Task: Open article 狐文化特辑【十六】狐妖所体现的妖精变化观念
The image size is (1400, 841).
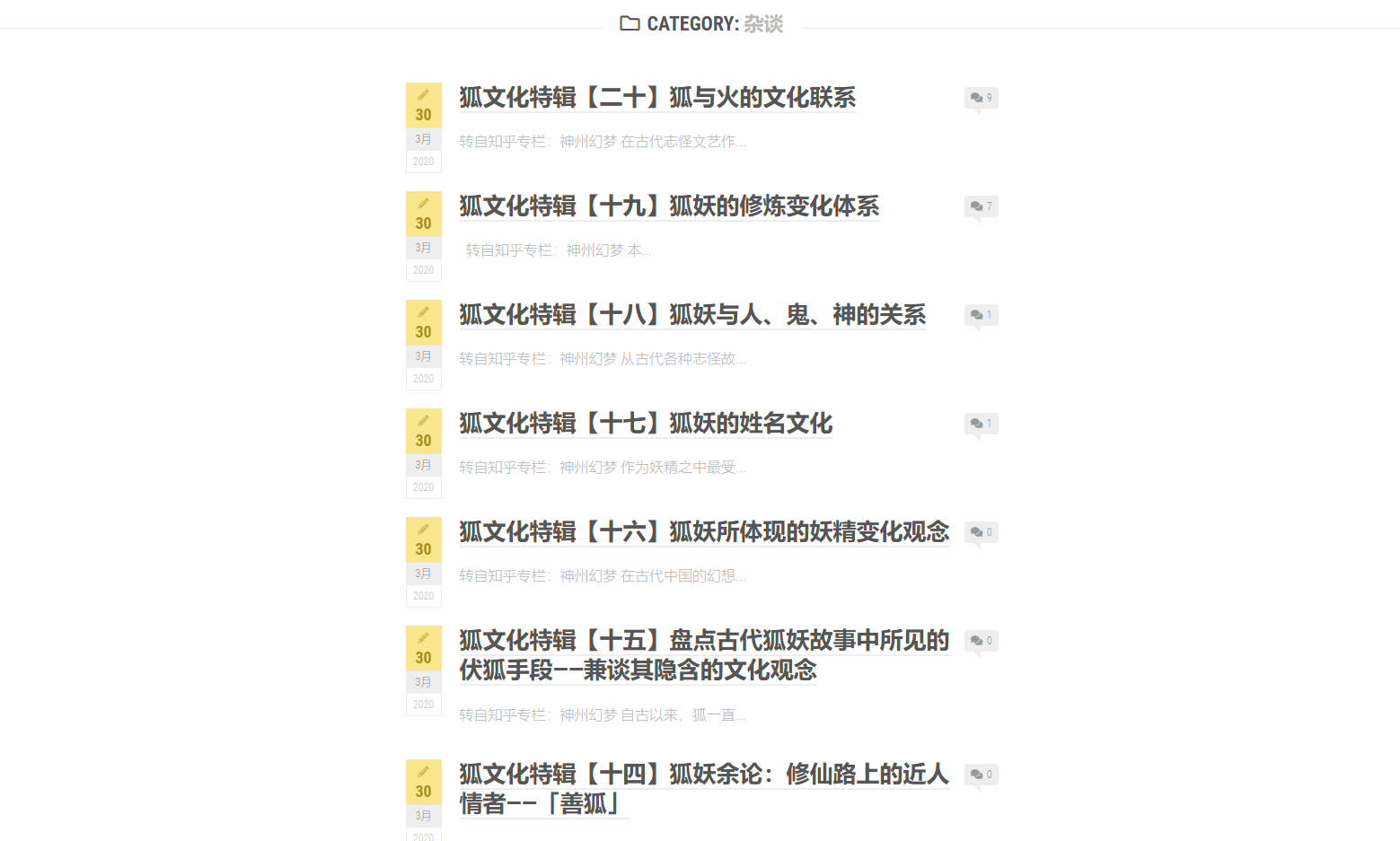Action: [703, 531]
